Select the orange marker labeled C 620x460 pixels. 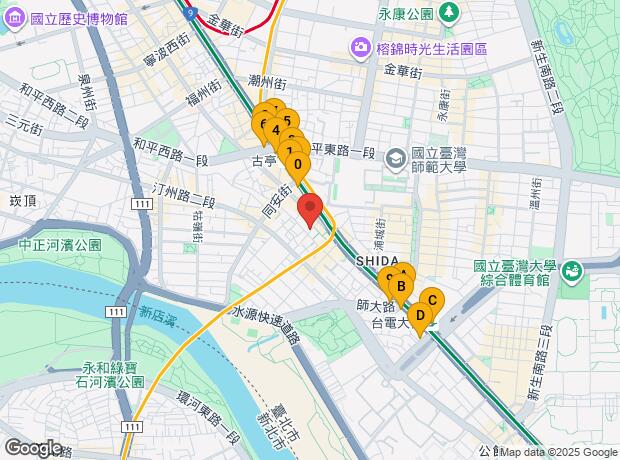pos(432,300)
